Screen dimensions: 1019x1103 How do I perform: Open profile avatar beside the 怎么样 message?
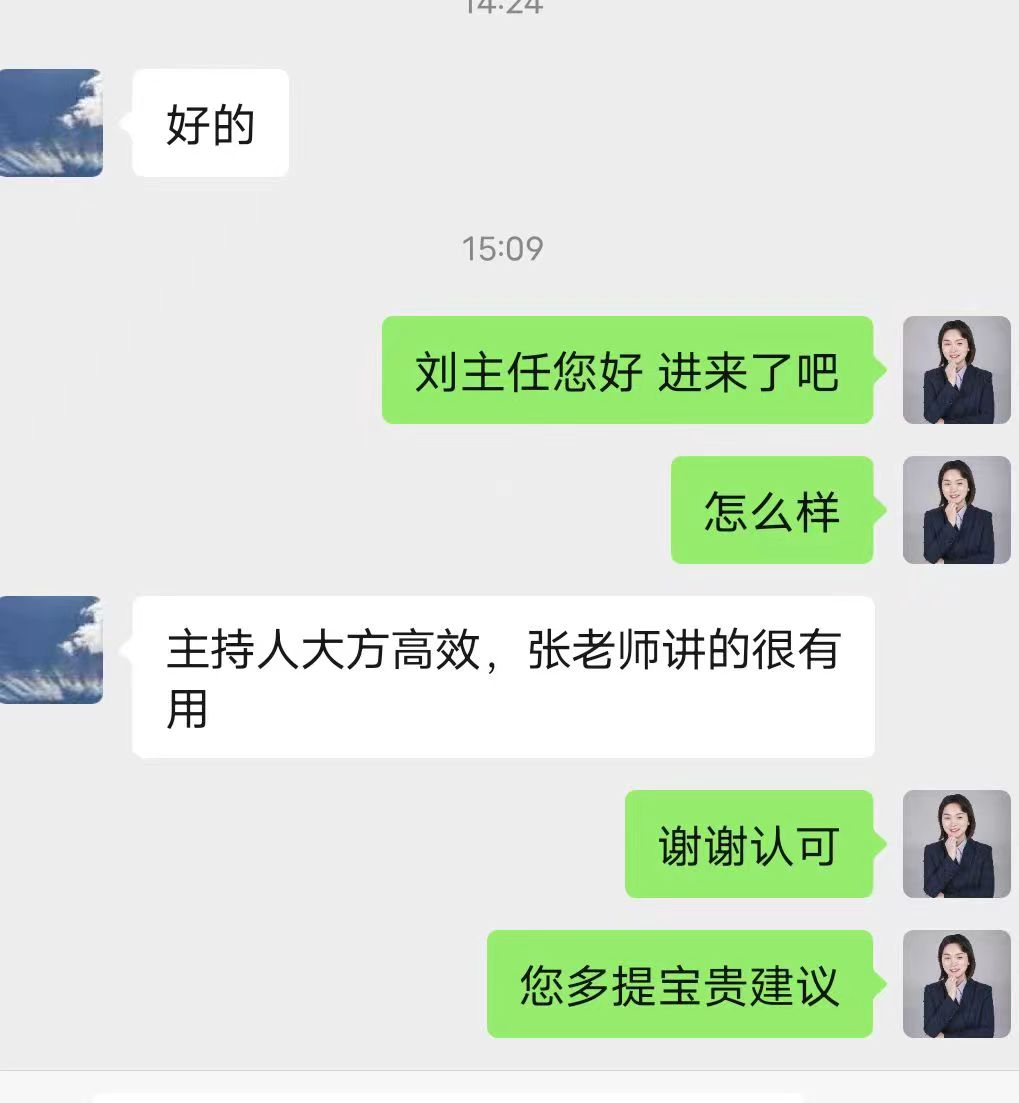pos(956,510)
